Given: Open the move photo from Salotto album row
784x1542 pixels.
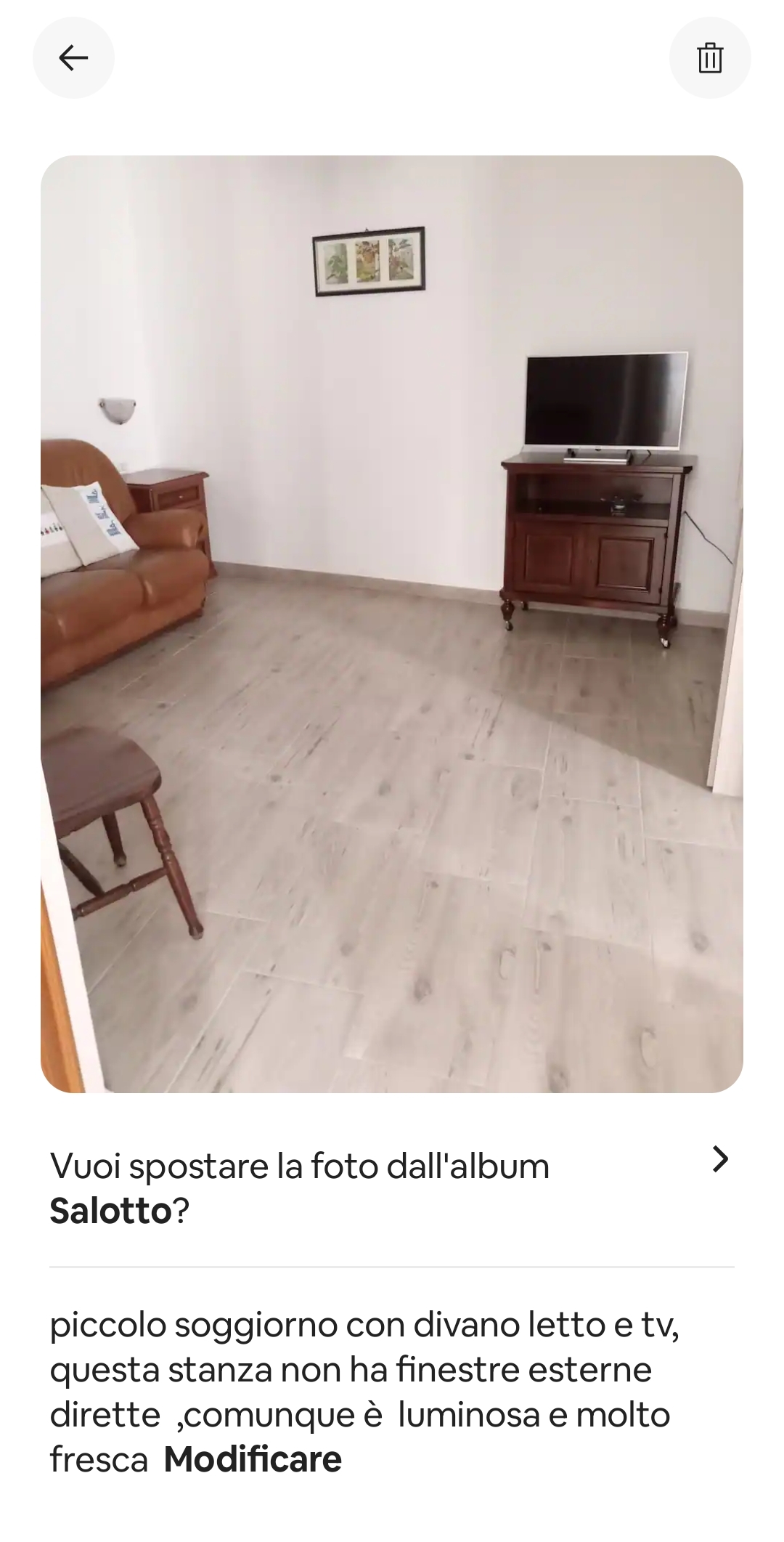Looking at the screenshot, I should point(392,1188).
